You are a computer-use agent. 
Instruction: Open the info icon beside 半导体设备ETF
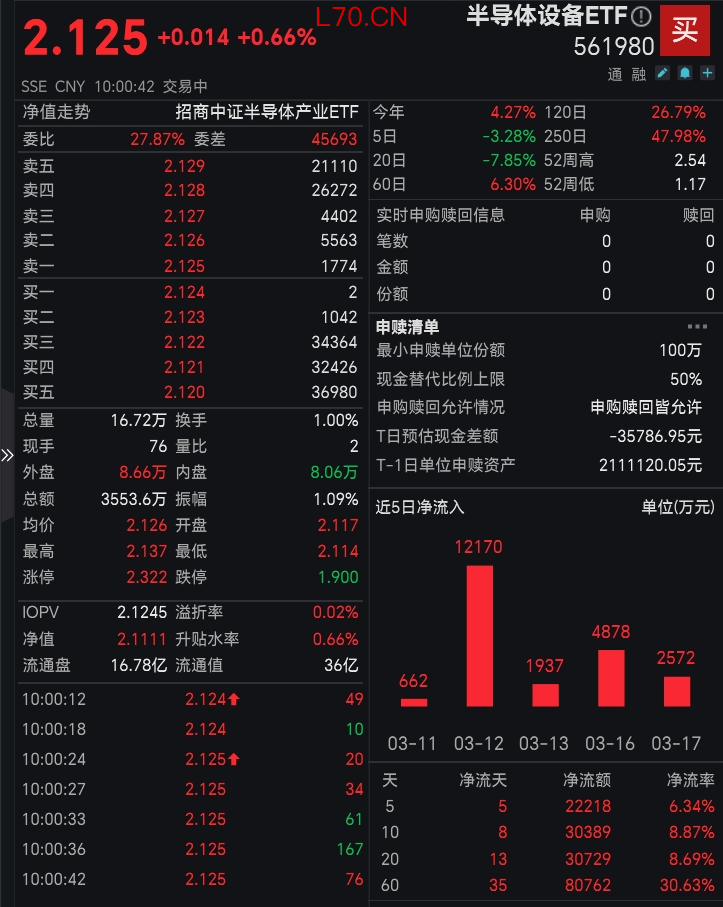641,17
